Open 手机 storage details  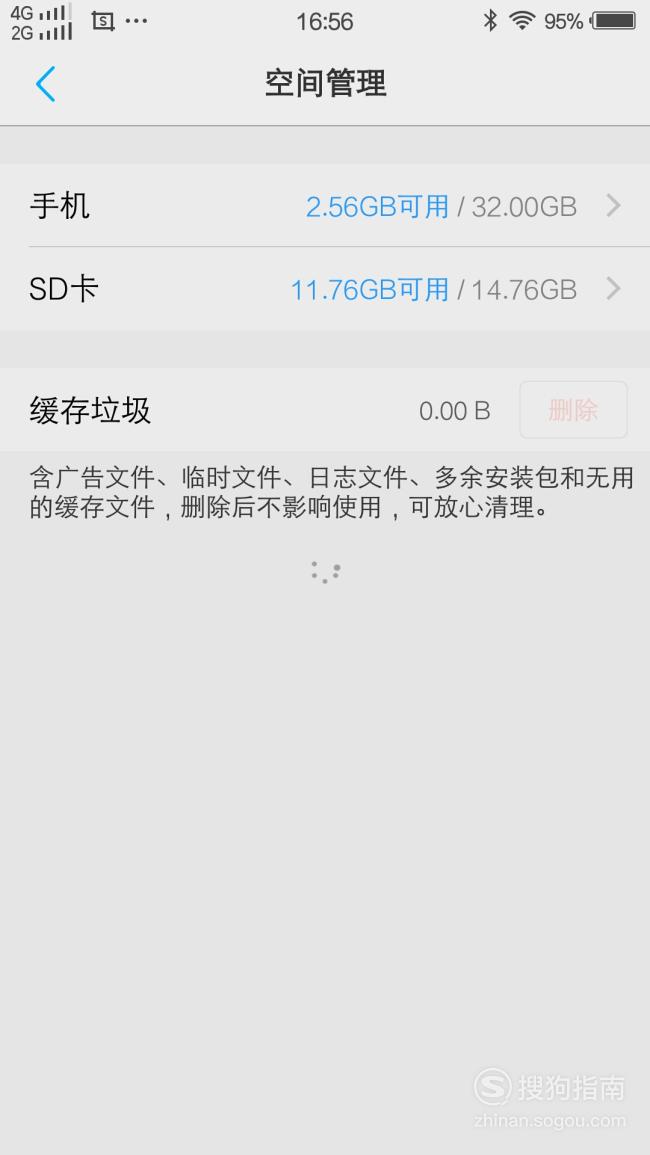click(325, 206)
